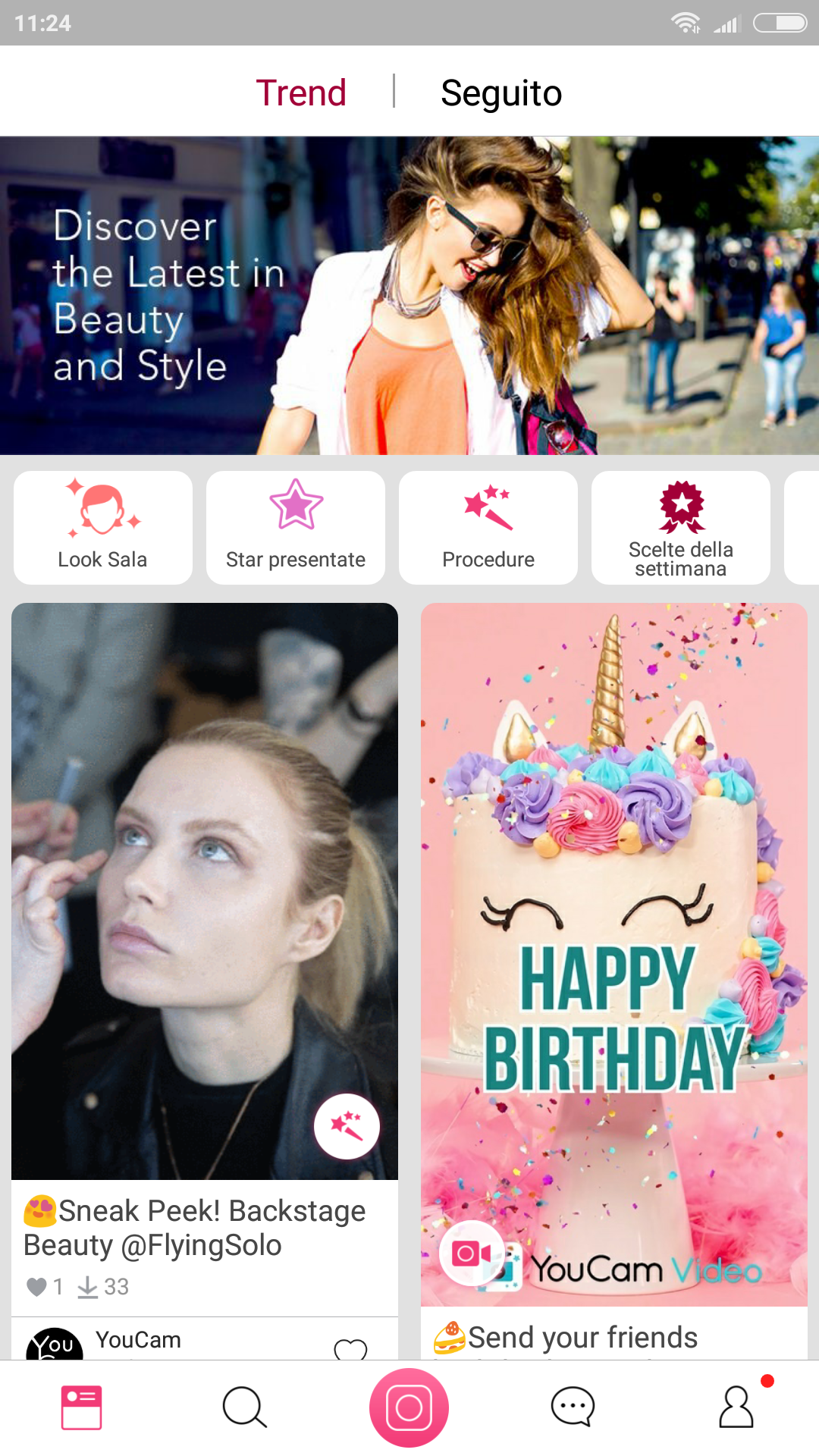
Task: Open the Happy Birthday YouCam Video post
Action: point(614,955)
